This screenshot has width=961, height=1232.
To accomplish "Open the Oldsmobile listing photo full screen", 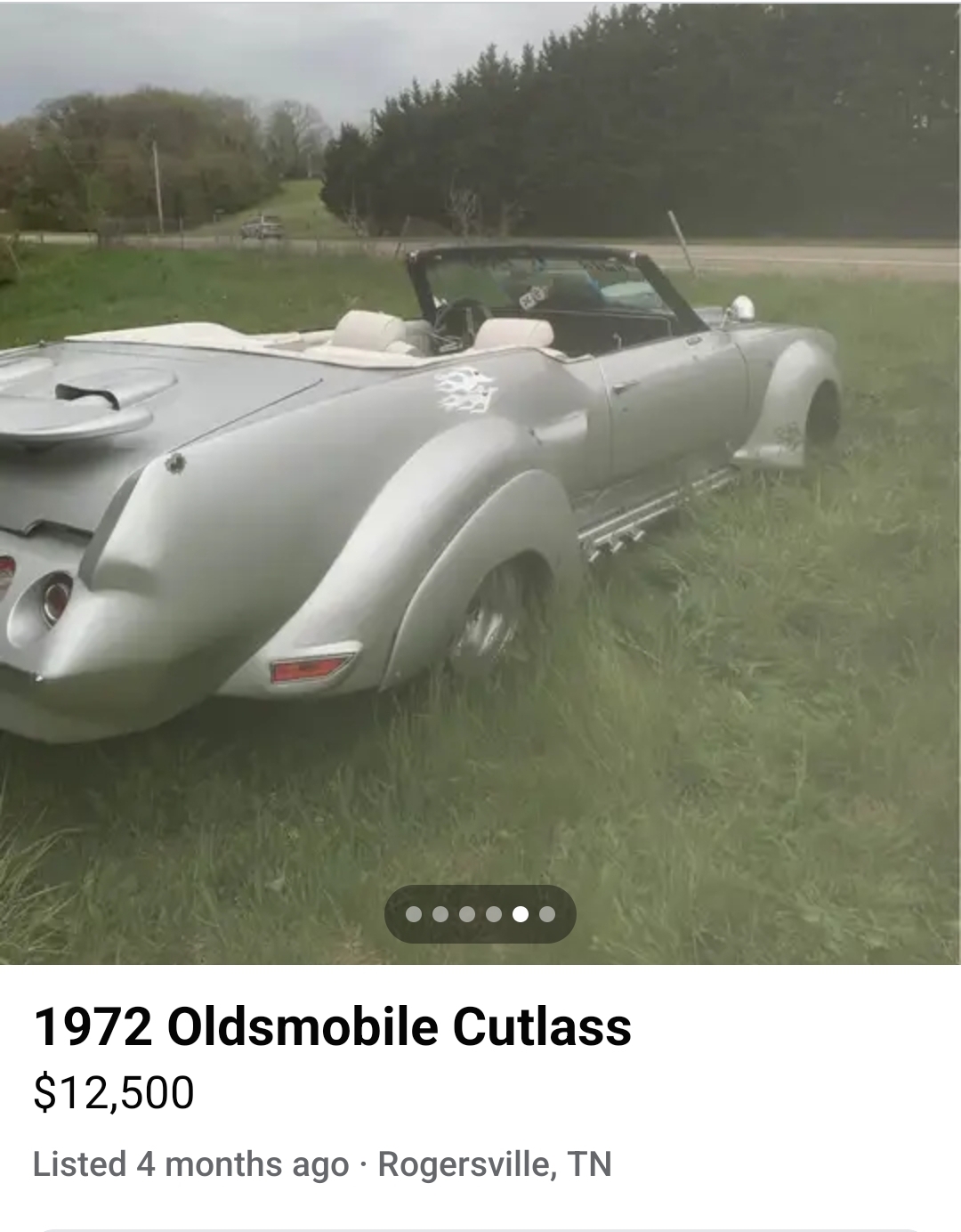I will pyautogui.click(x=480, y=481).
